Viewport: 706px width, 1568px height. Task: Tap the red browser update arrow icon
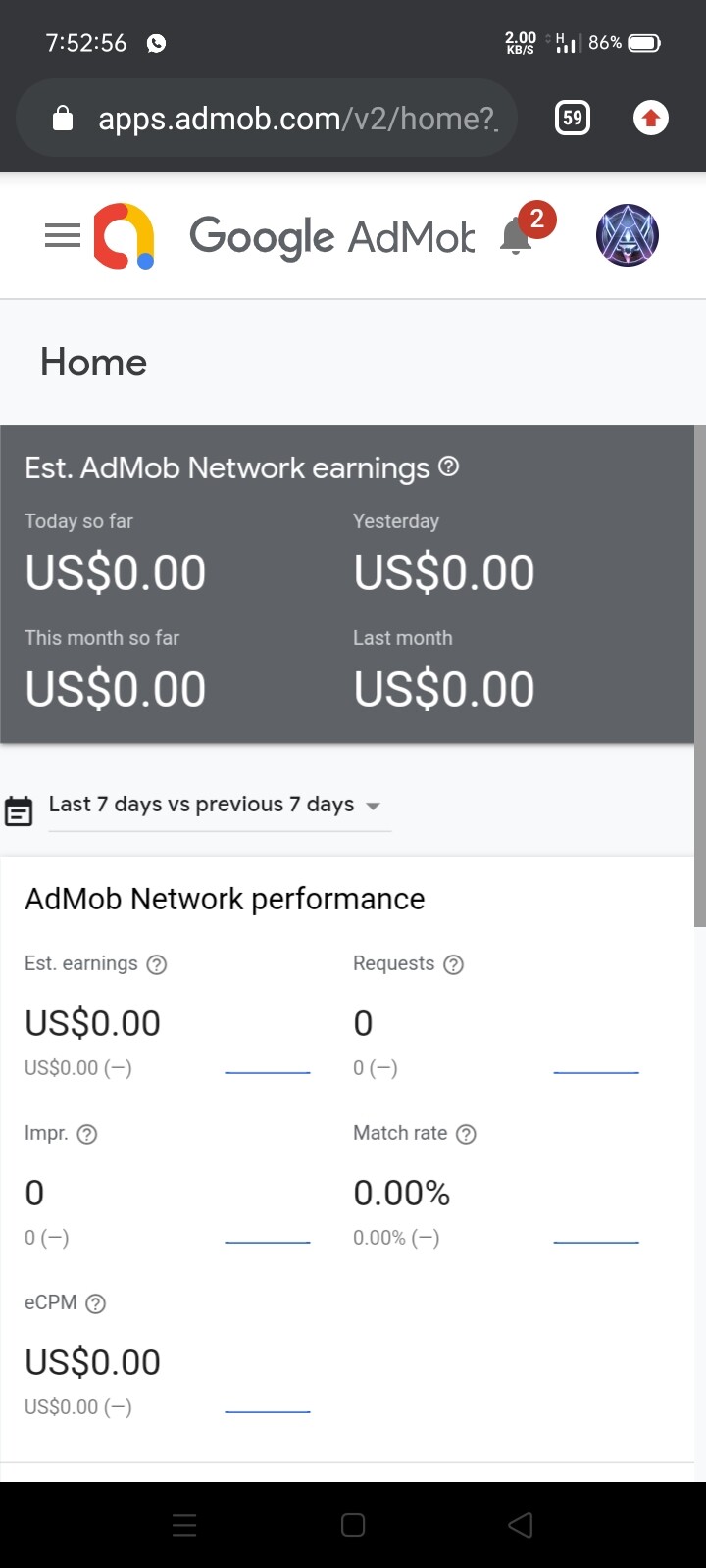coord(650,119)
